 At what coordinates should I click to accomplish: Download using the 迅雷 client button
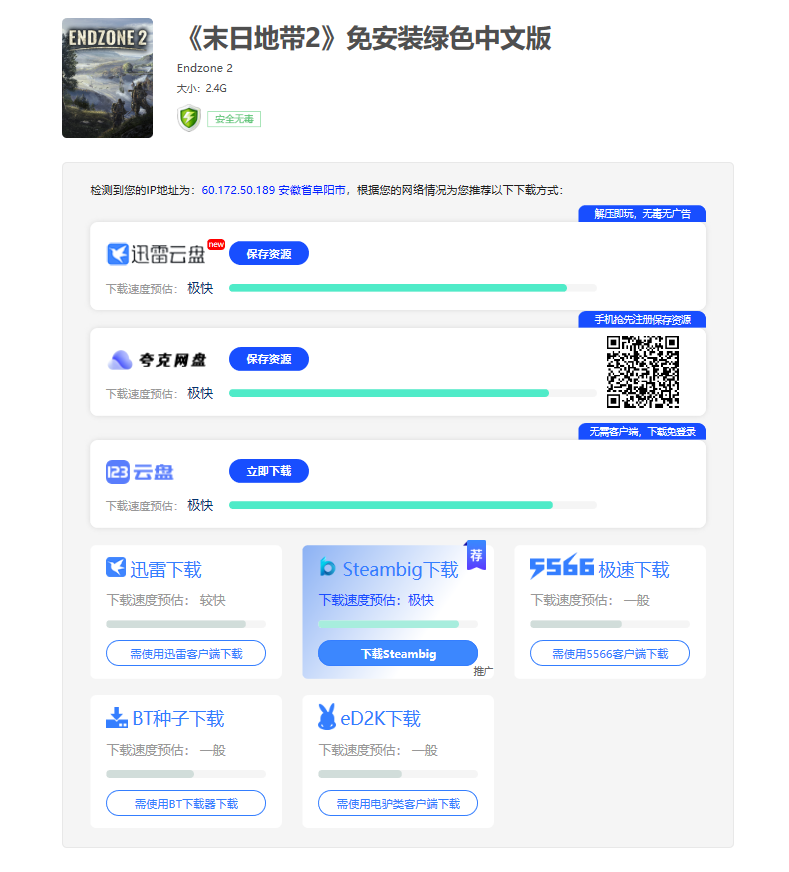point(186,653)
